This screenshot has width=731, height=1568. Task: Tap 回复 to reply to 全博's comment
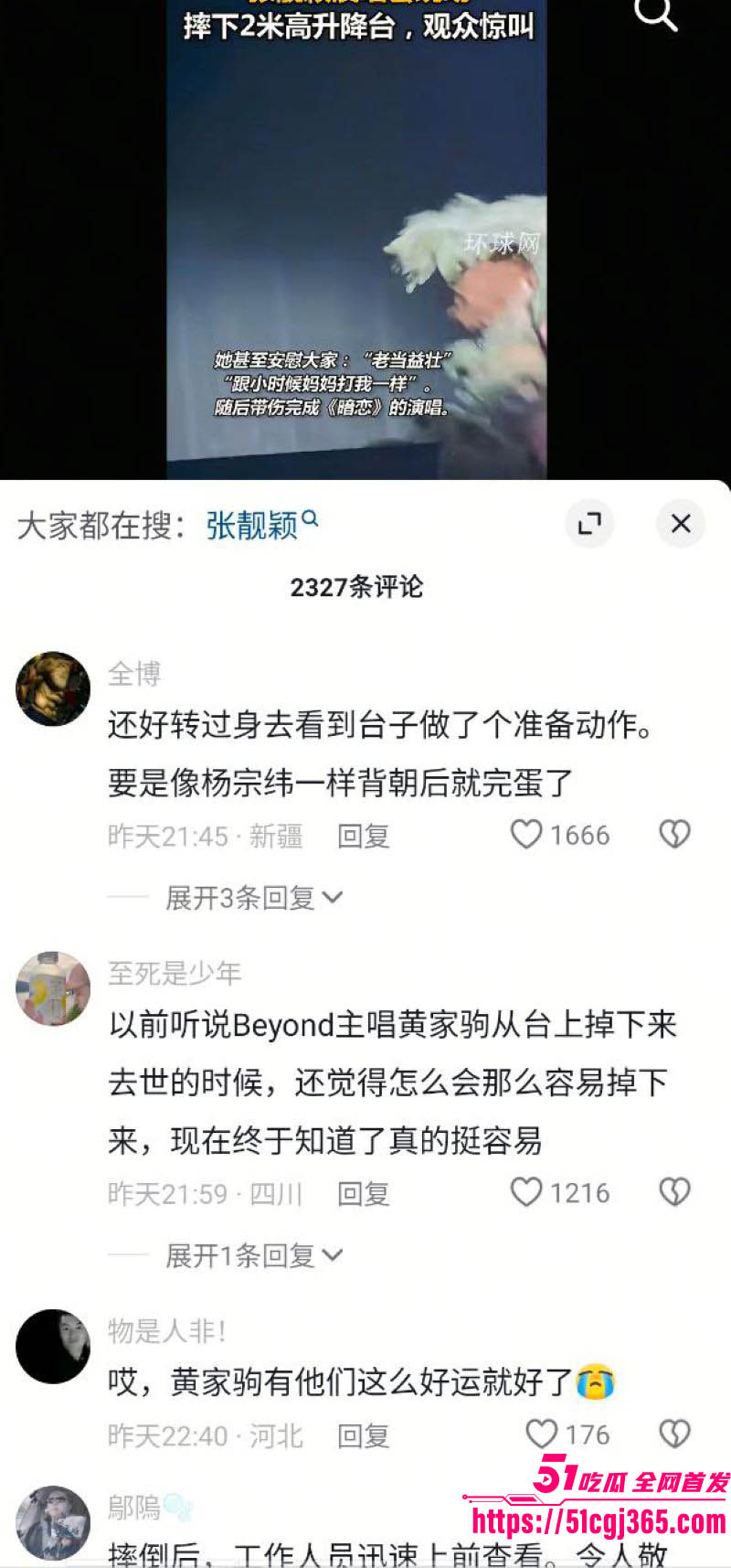pos(364,835)
